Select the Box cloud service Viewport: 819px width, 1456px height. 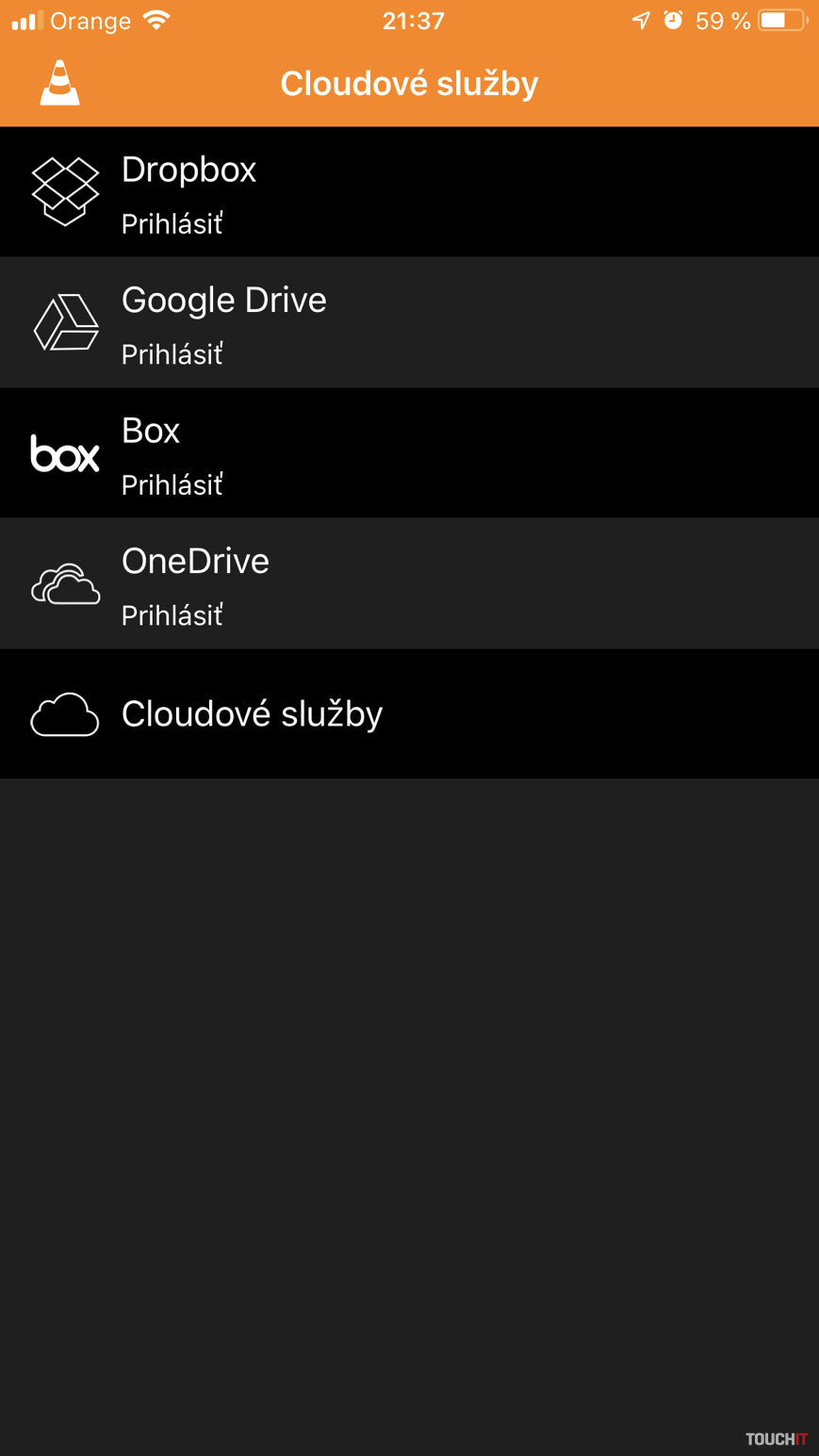409,453
